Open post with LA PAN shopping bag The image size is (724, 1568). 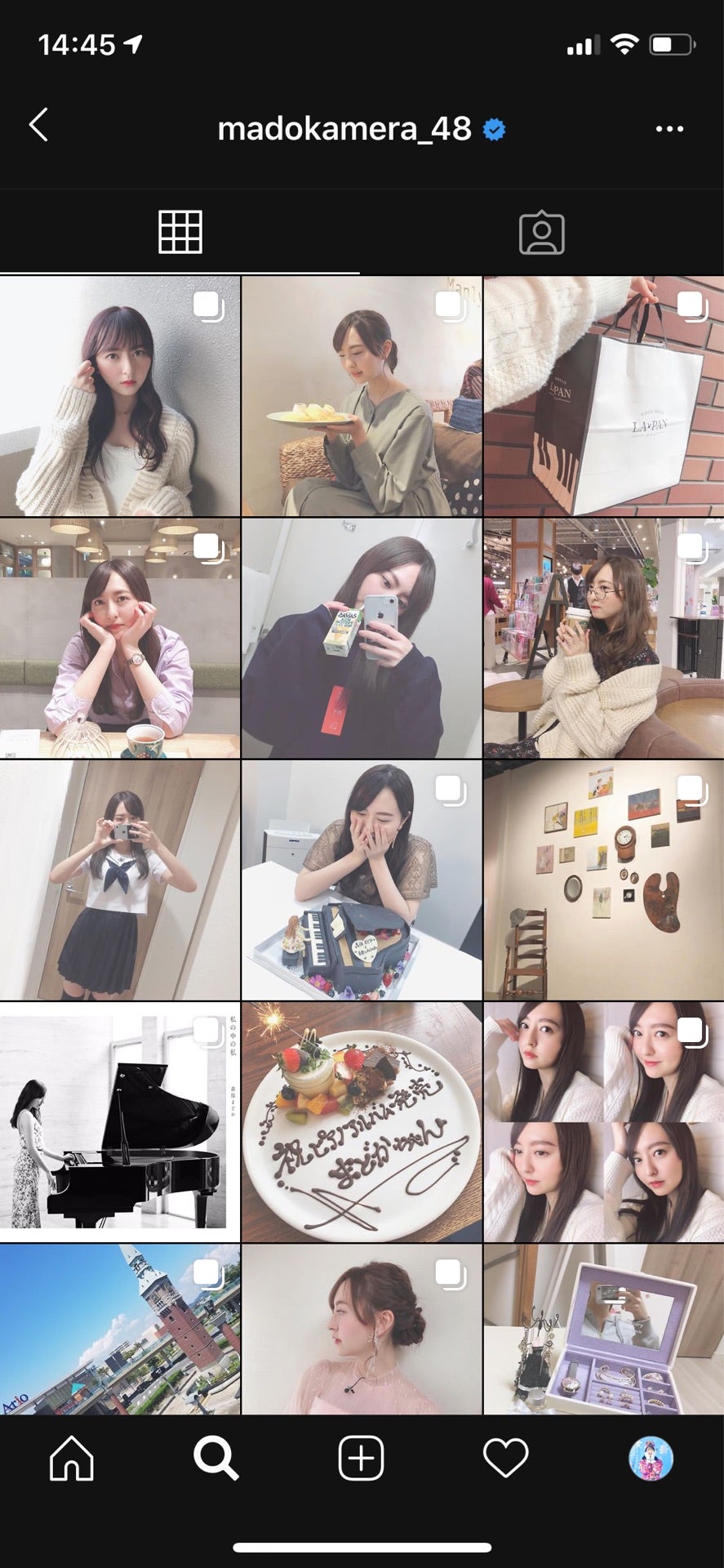click(603, 396)
